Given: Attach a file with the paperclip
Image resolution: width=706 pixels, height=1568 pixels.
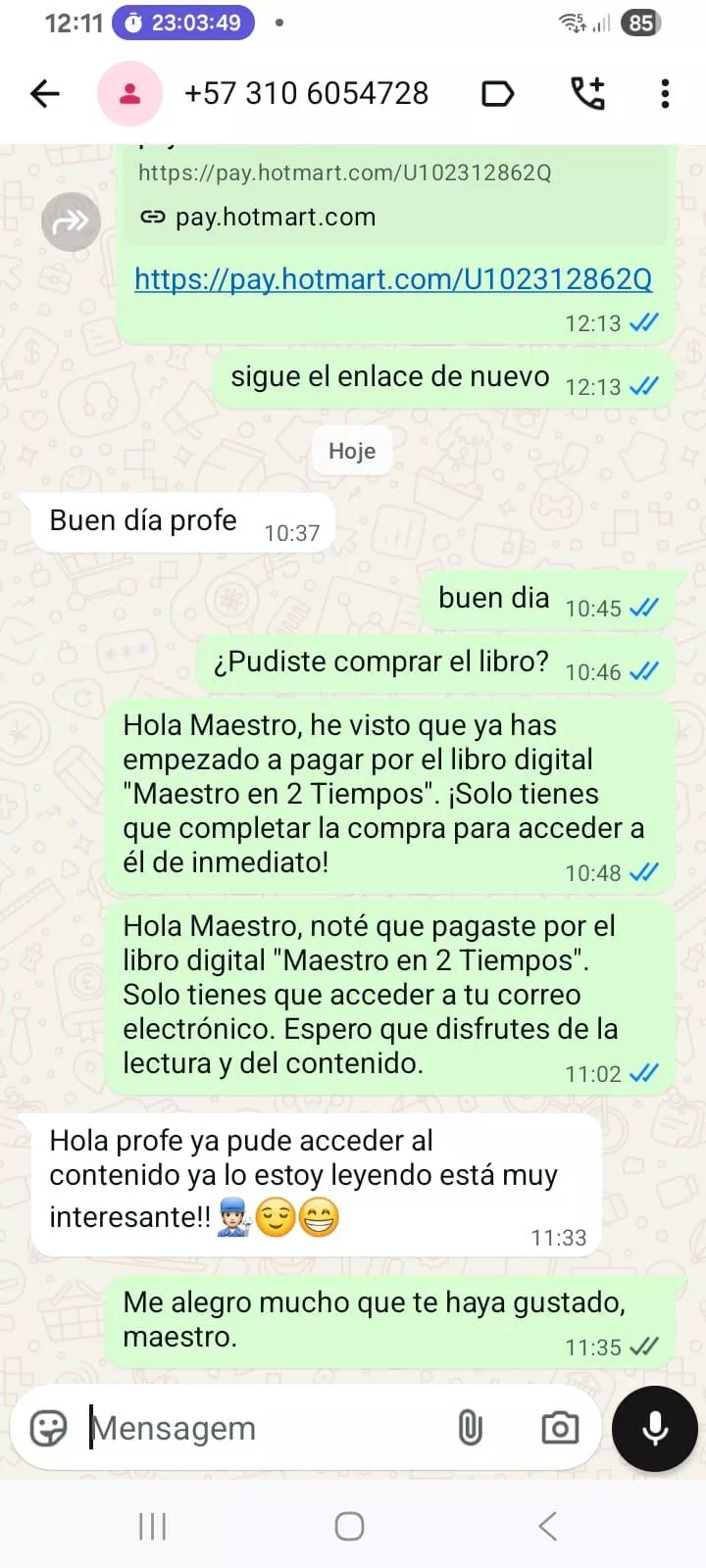Looking at the screenshot, I should point(471,1428).
